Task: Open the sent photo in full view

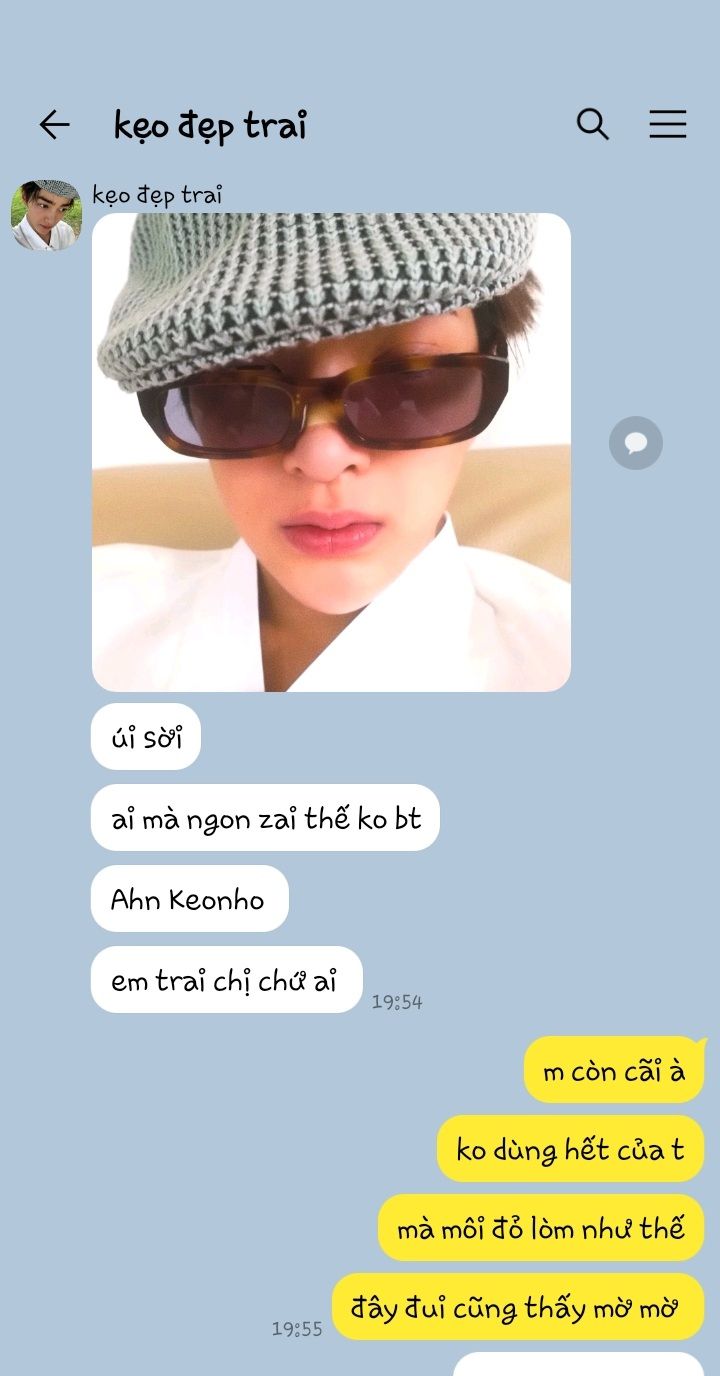Action: point(331,452)
